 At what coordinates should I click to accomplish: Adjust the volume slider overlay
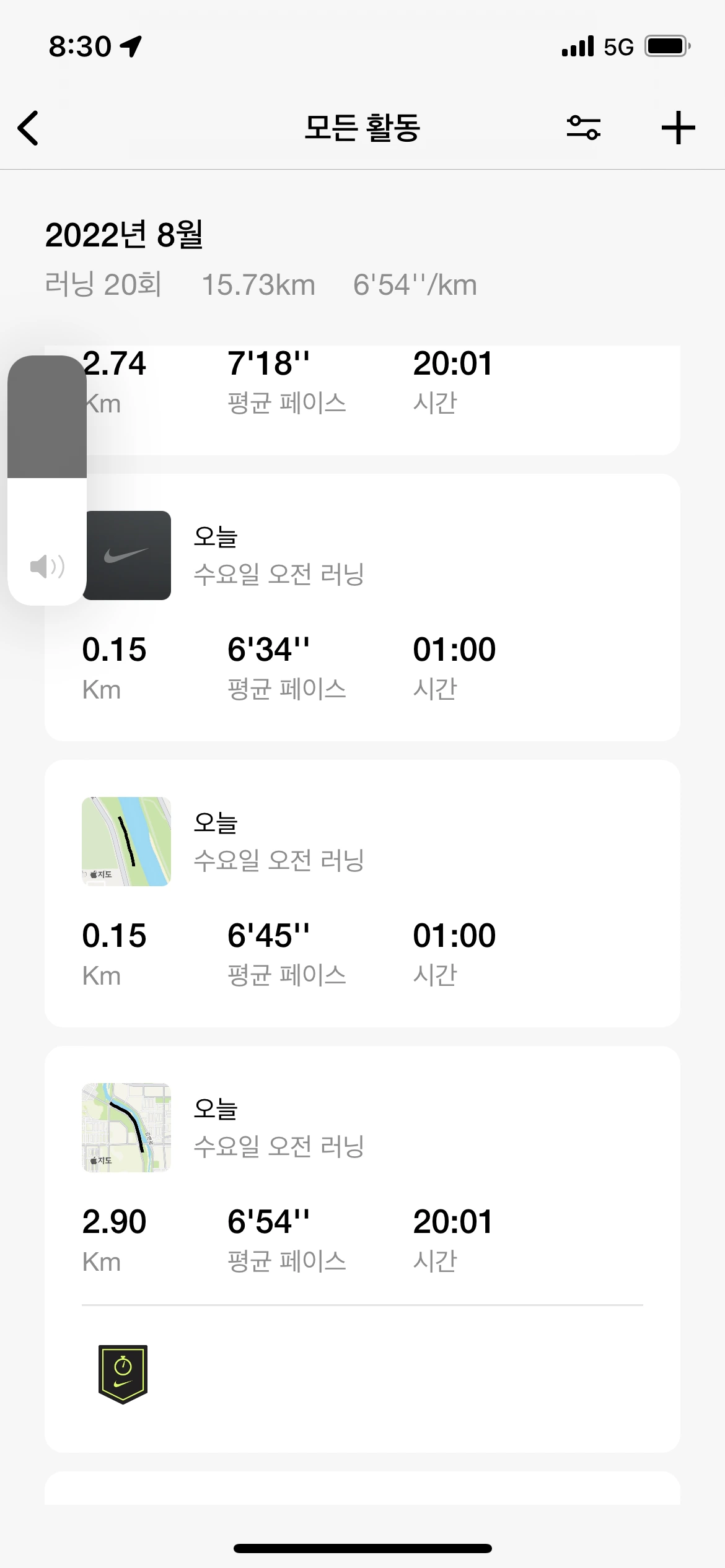(47, 479)
